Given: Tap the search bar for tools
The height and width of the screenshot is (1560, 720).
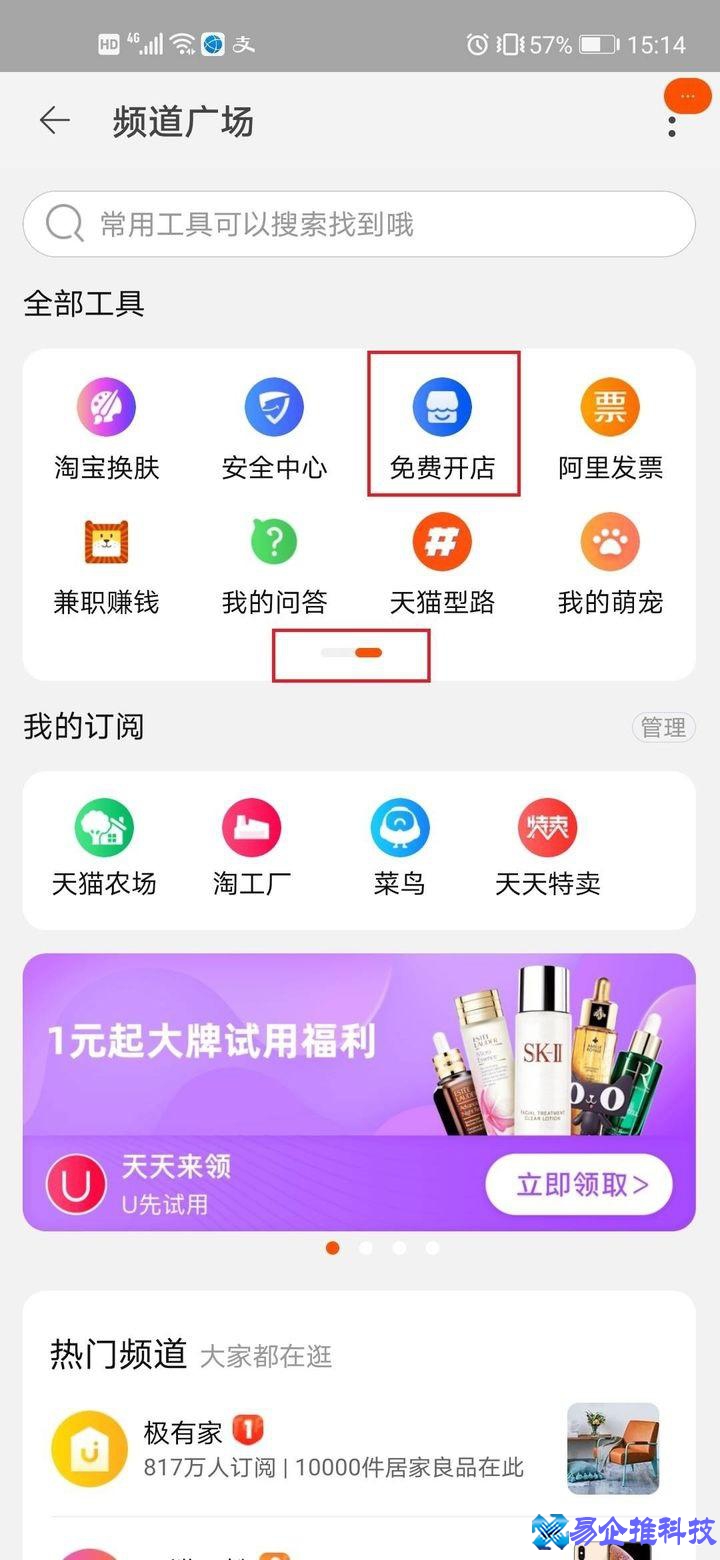Looking at the screenshot, I should tap(360, 223).
